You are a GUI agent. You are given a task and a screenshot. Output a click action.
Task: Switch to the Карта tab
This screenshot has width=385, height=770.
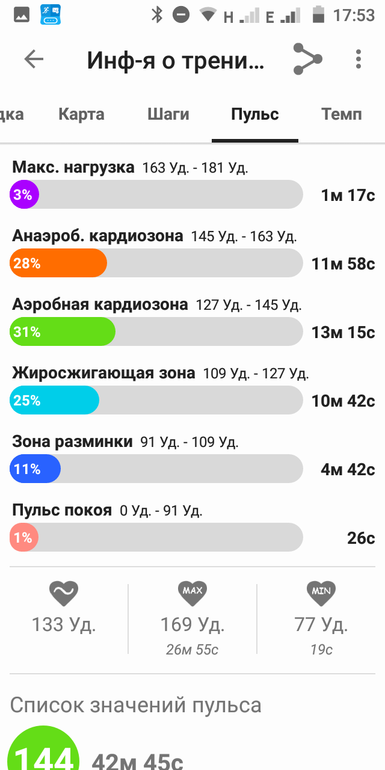(82, 114)
